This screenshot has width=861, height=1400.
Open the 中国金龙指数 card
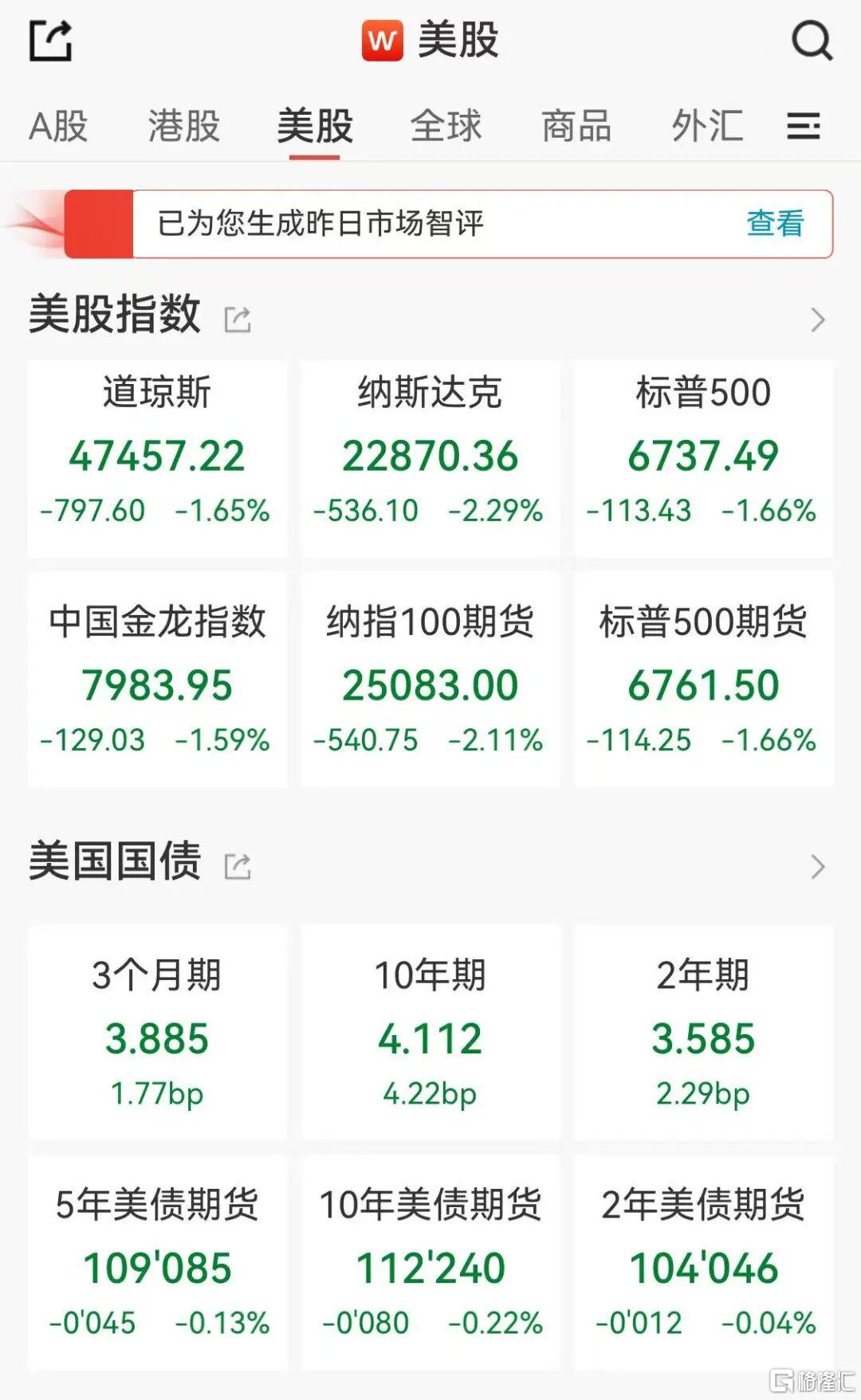coord(157,680)
